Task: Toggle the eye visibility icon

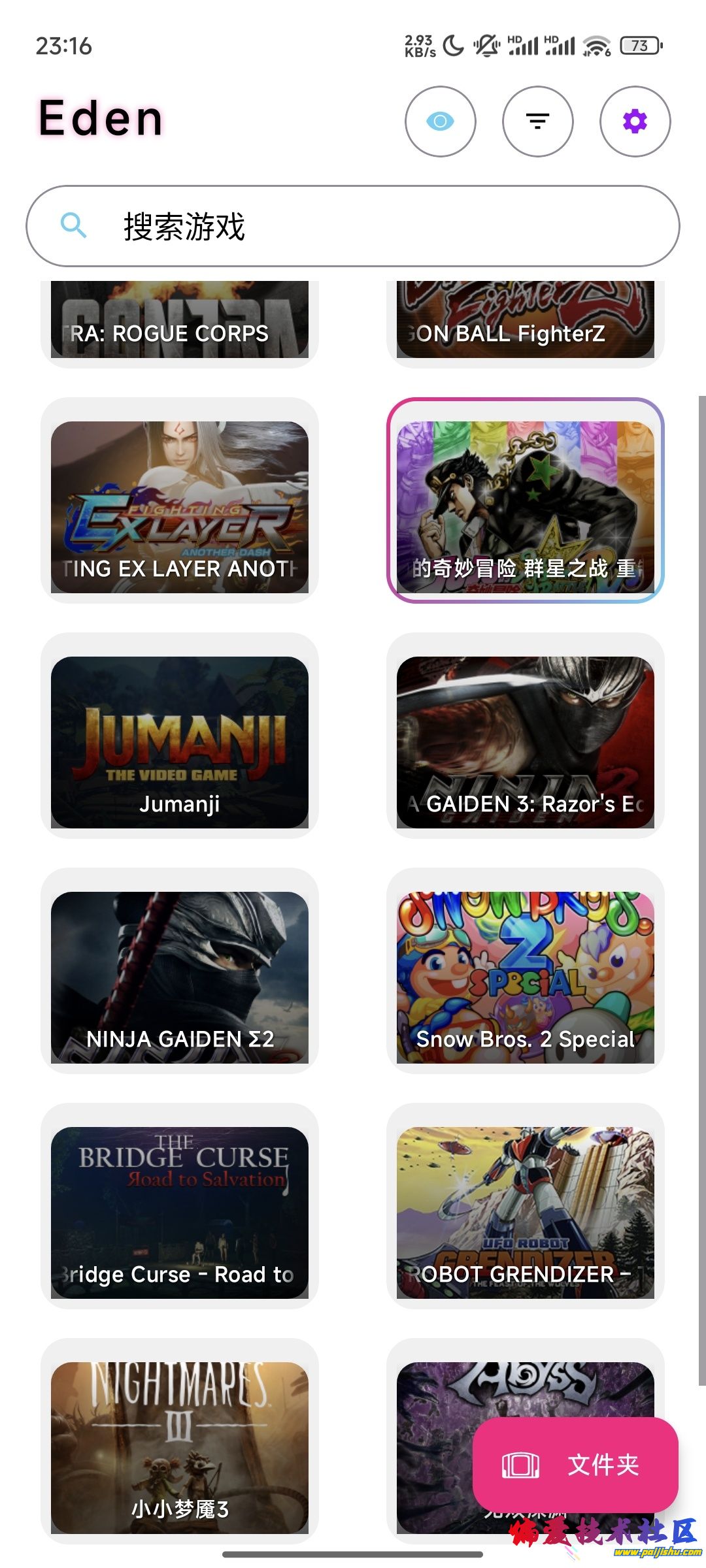Action: click(x=440, y=122)
